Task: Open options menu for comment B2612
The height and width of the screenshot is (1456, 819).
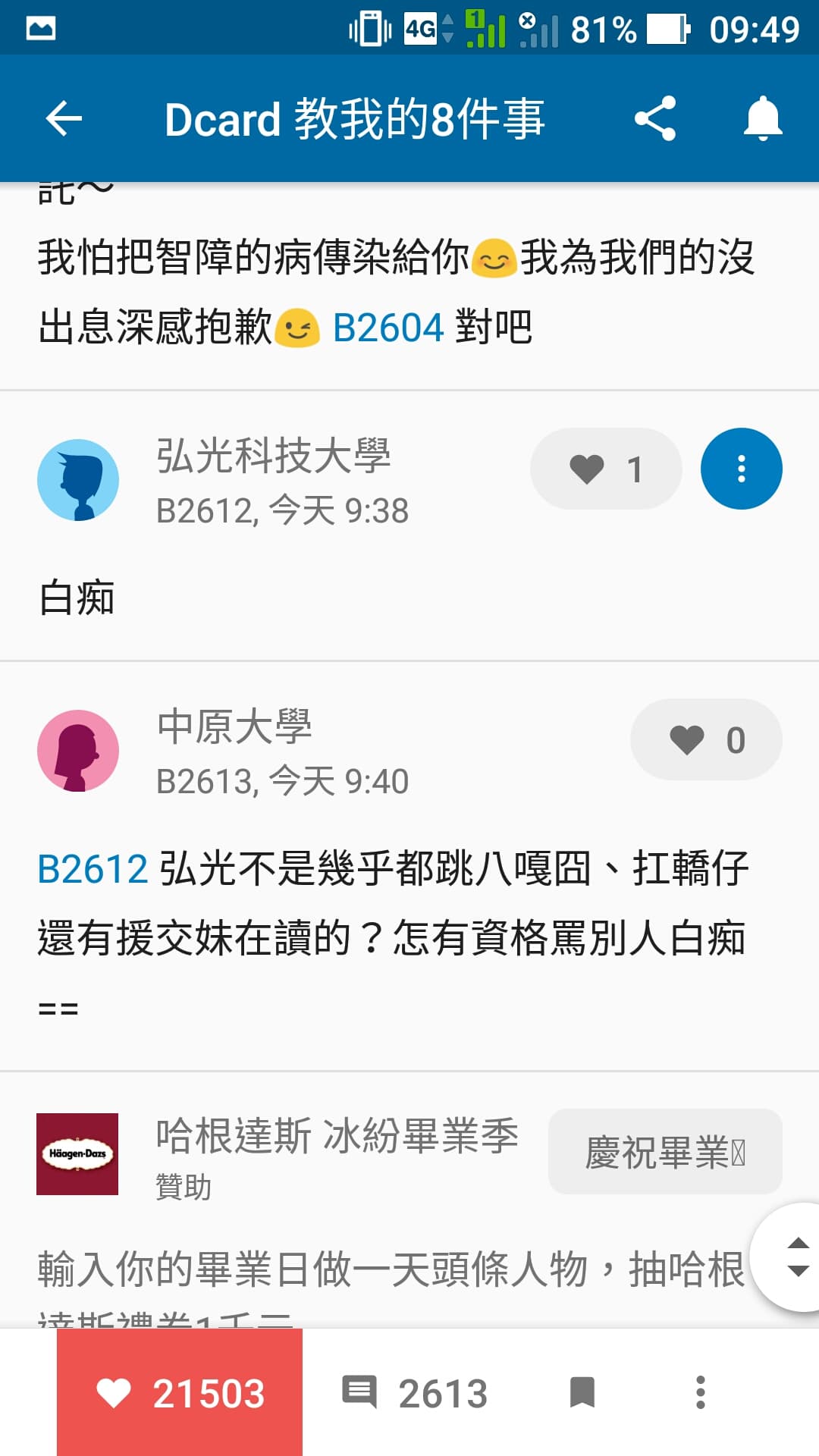Action: coord(742,469)
